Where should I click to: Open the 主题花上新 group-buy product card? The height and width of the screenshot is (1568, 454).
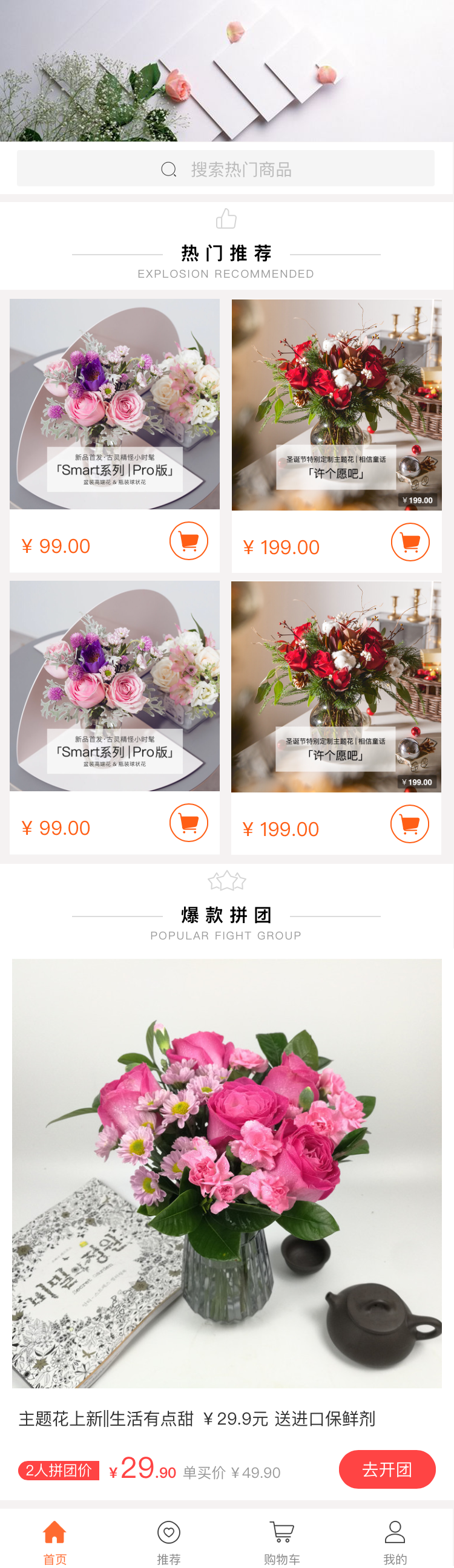(x=226, y=1174)
